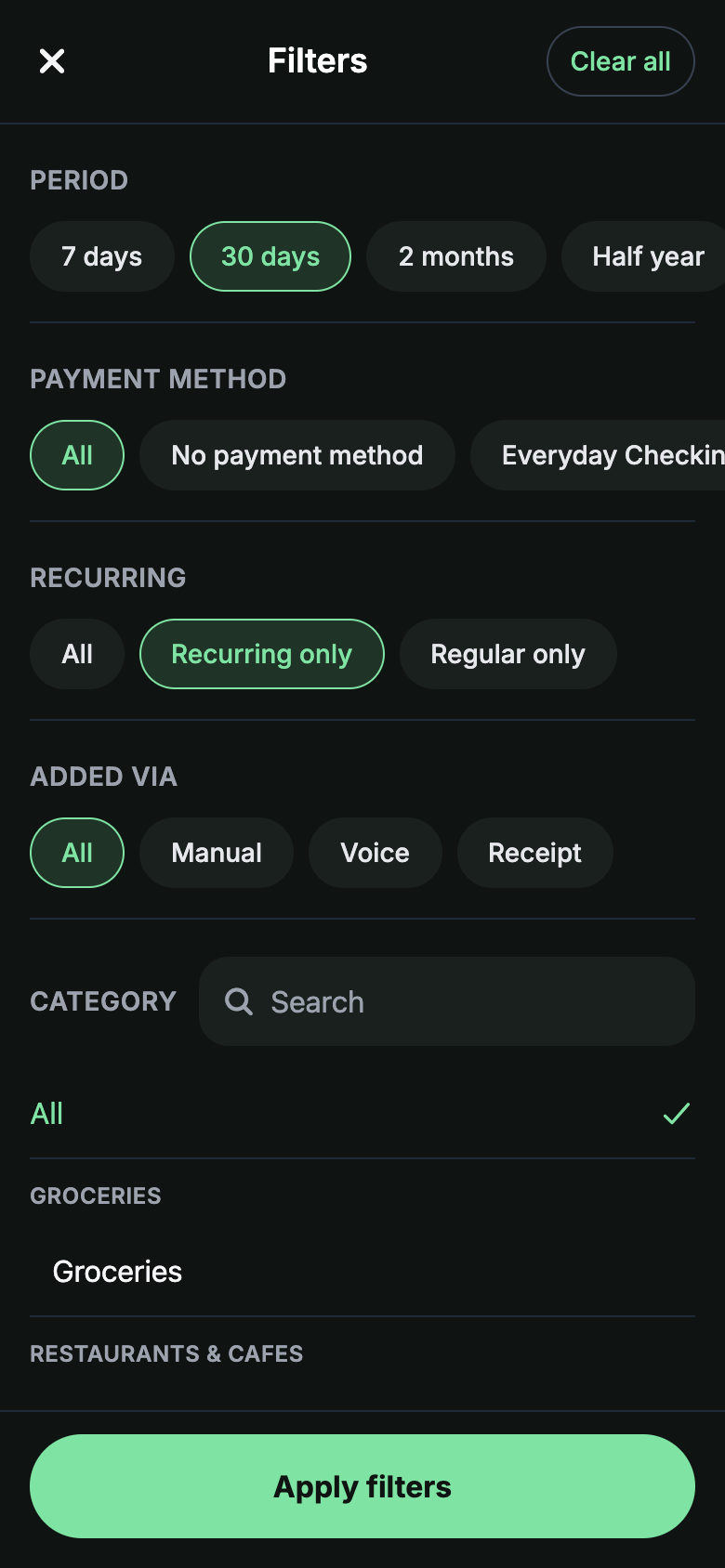The height and width of the screenshot is (1568, 725).
Task: Select the 7 days period
Action: 102,256
